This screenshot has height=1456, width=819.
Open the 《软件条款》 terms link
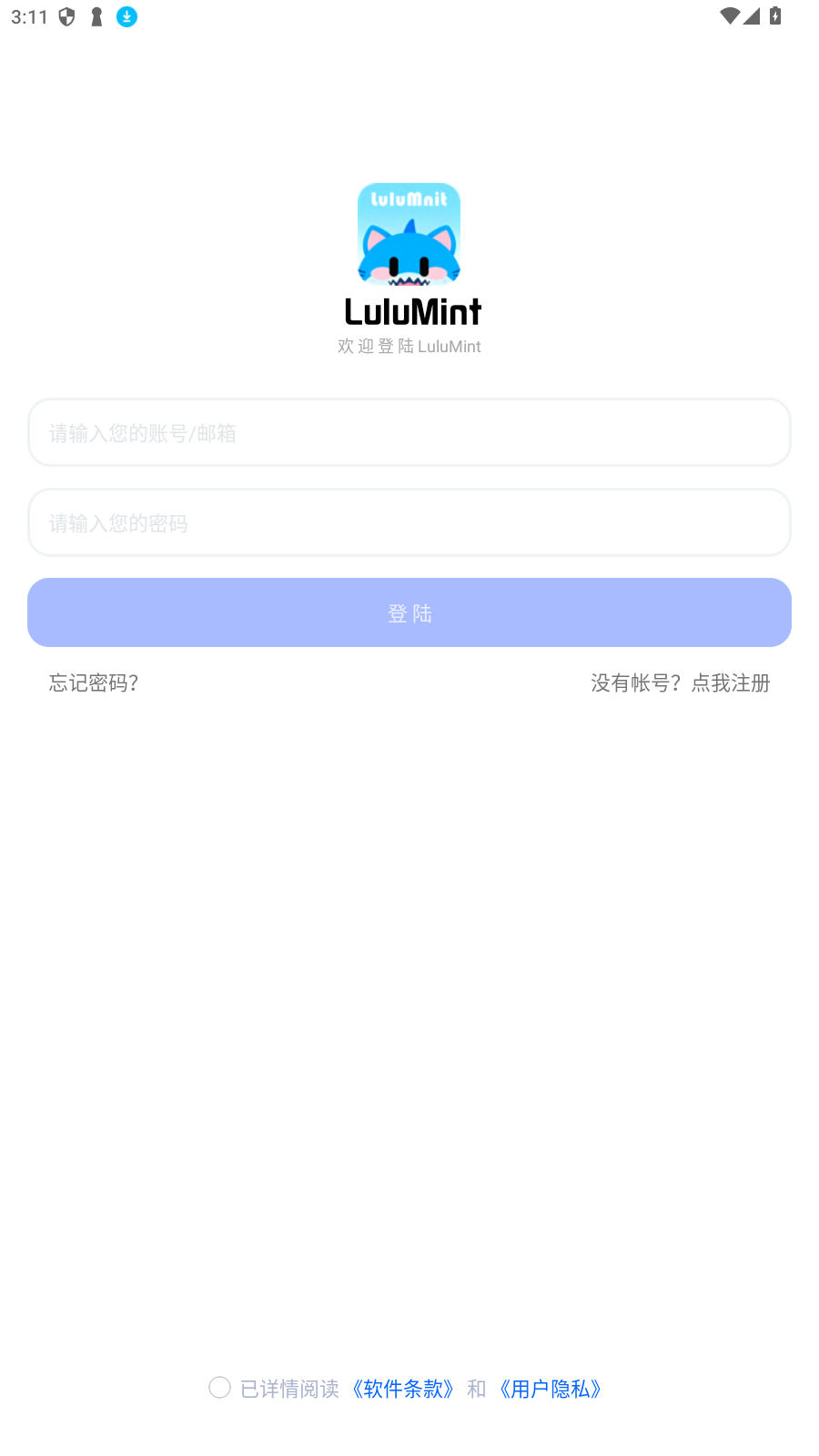402,1389
